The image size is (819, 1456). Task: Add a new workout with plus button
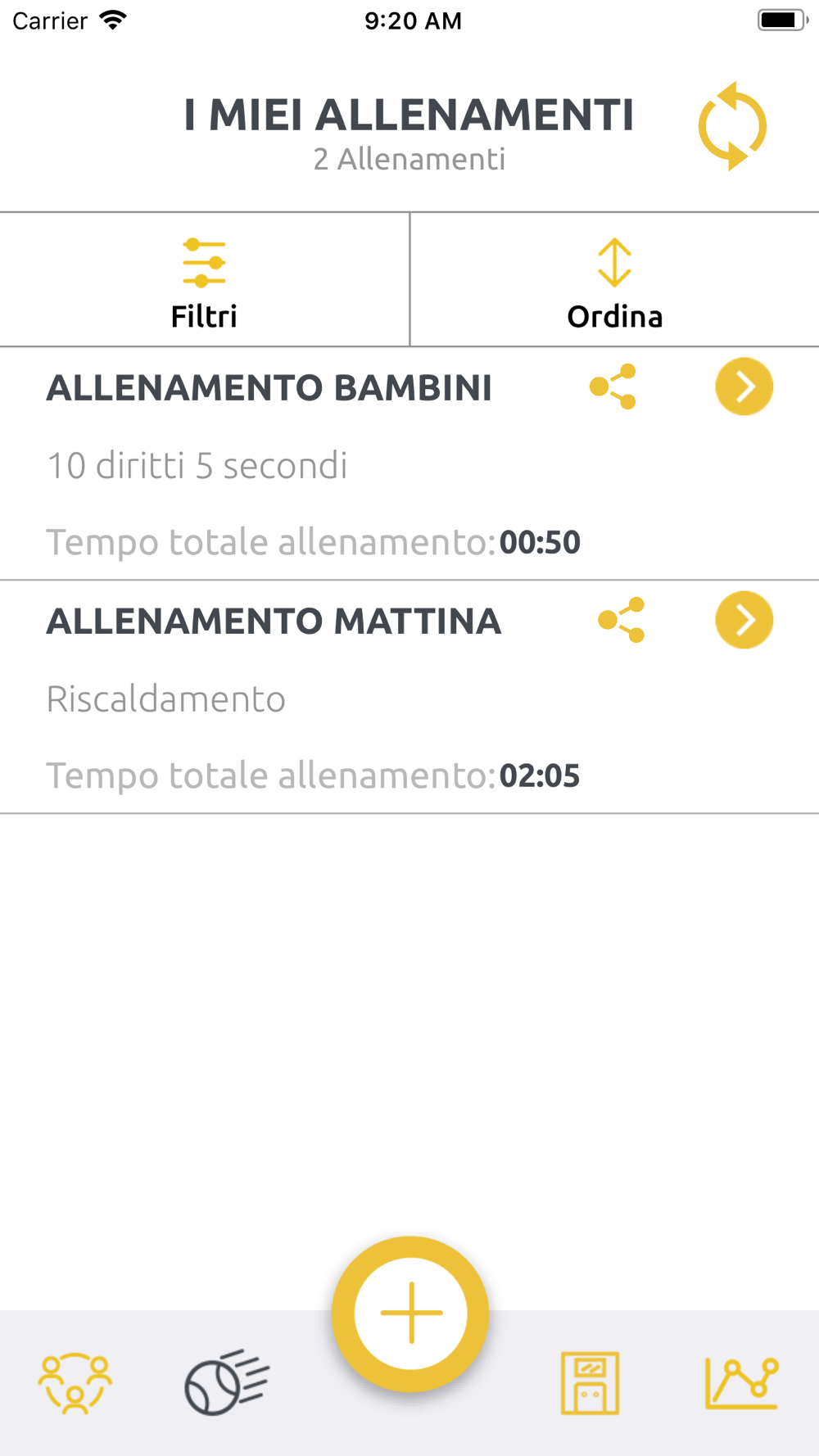point(410,1314)
